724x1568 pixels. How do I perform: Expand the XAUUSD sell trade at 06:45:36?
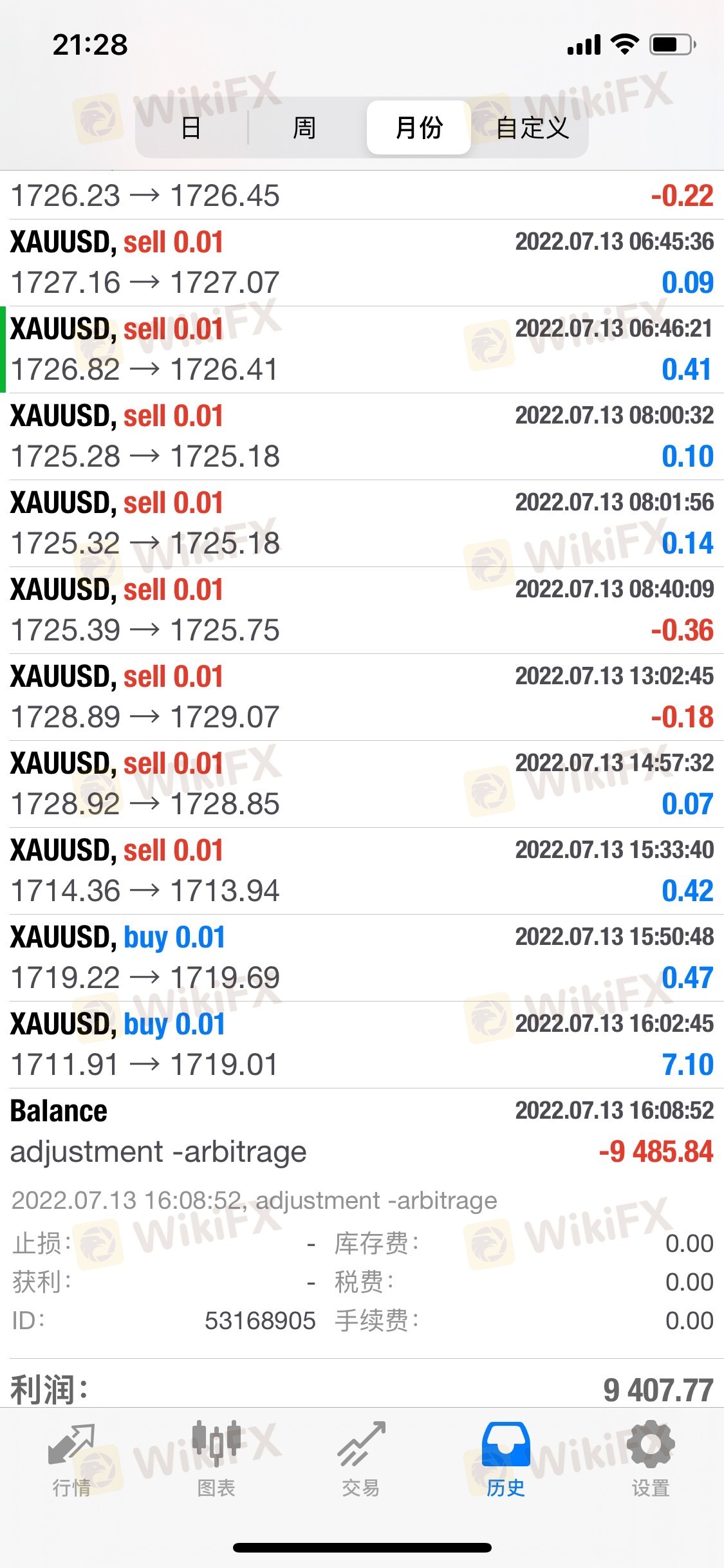[x=362, y=263]
